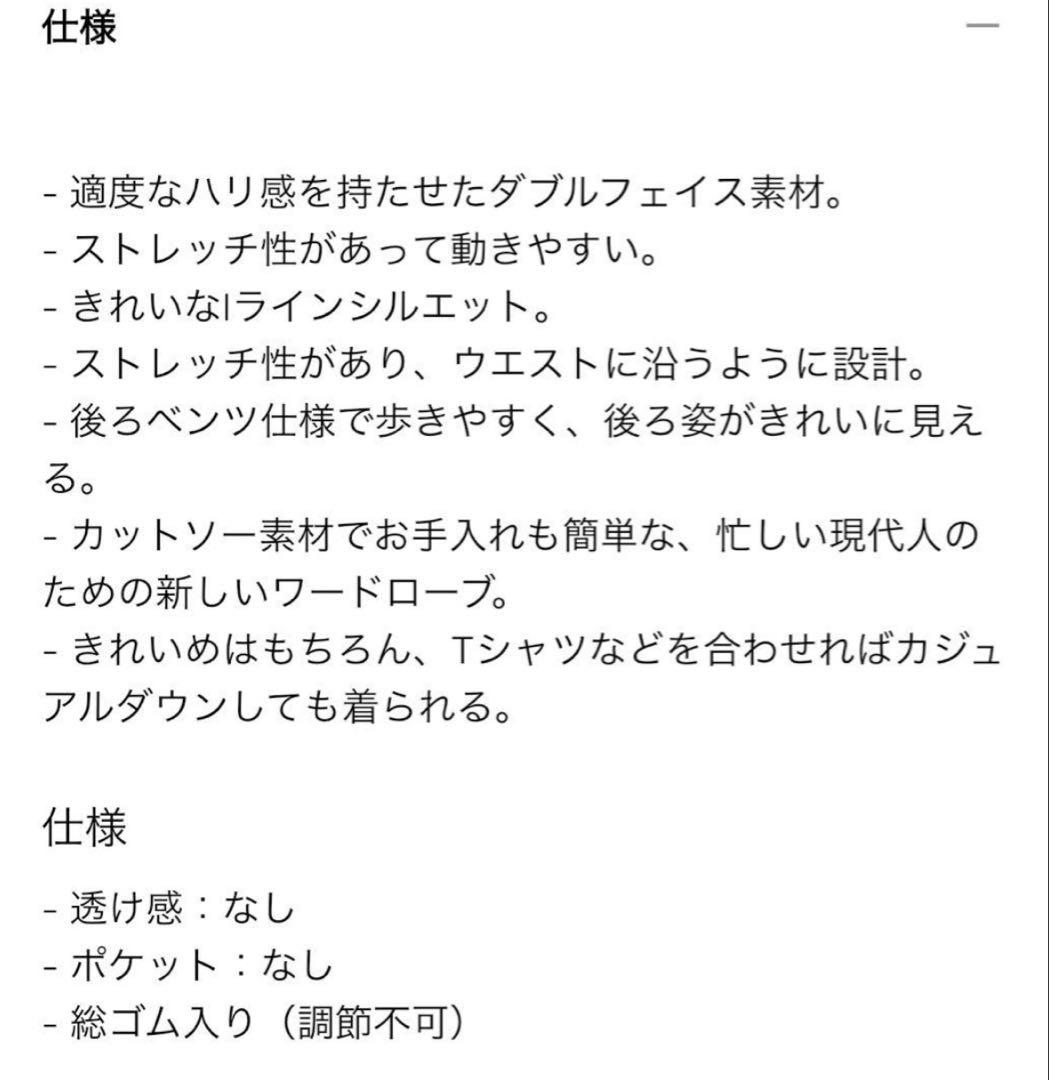
Task: Collapse the 仕様 section with the minus icon
Action: (x=983, y=26)
